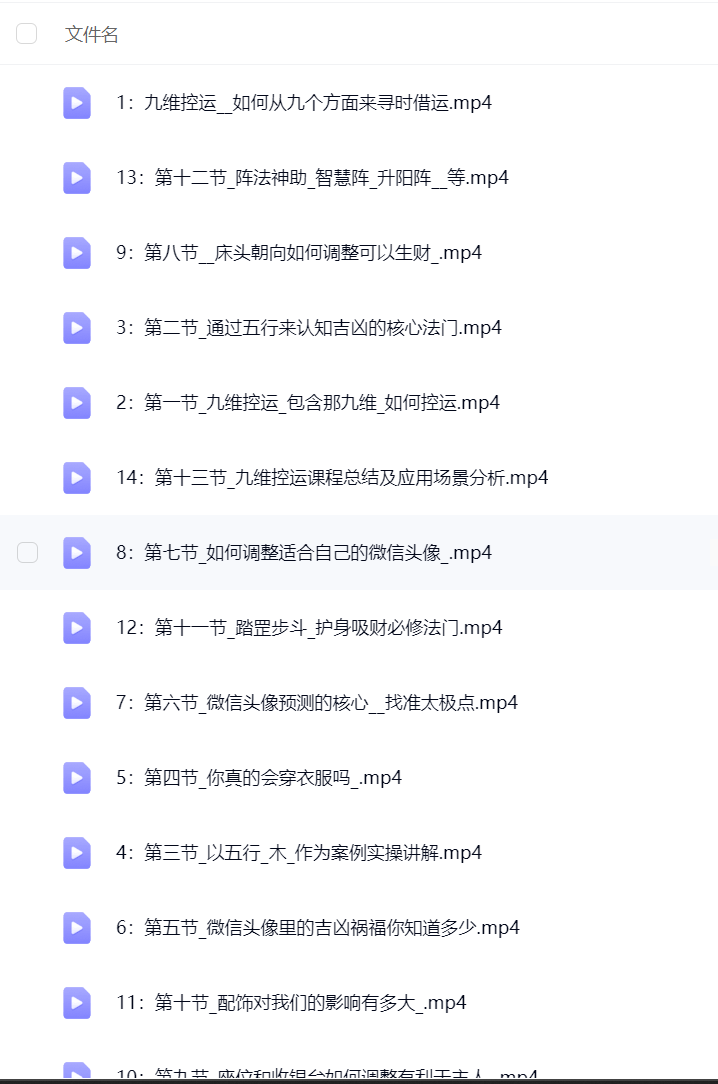Open 3: 第二节_通过五行来认知吉凶 video
This screenshot has width=718, height=1084.
coord(308,327)
